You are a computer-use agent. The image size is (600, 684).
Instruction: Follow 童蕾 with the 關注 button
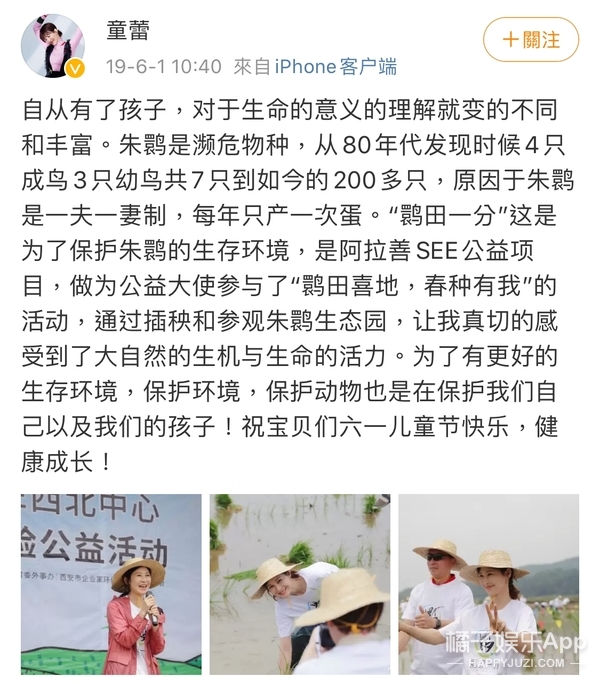click(531, 40)
